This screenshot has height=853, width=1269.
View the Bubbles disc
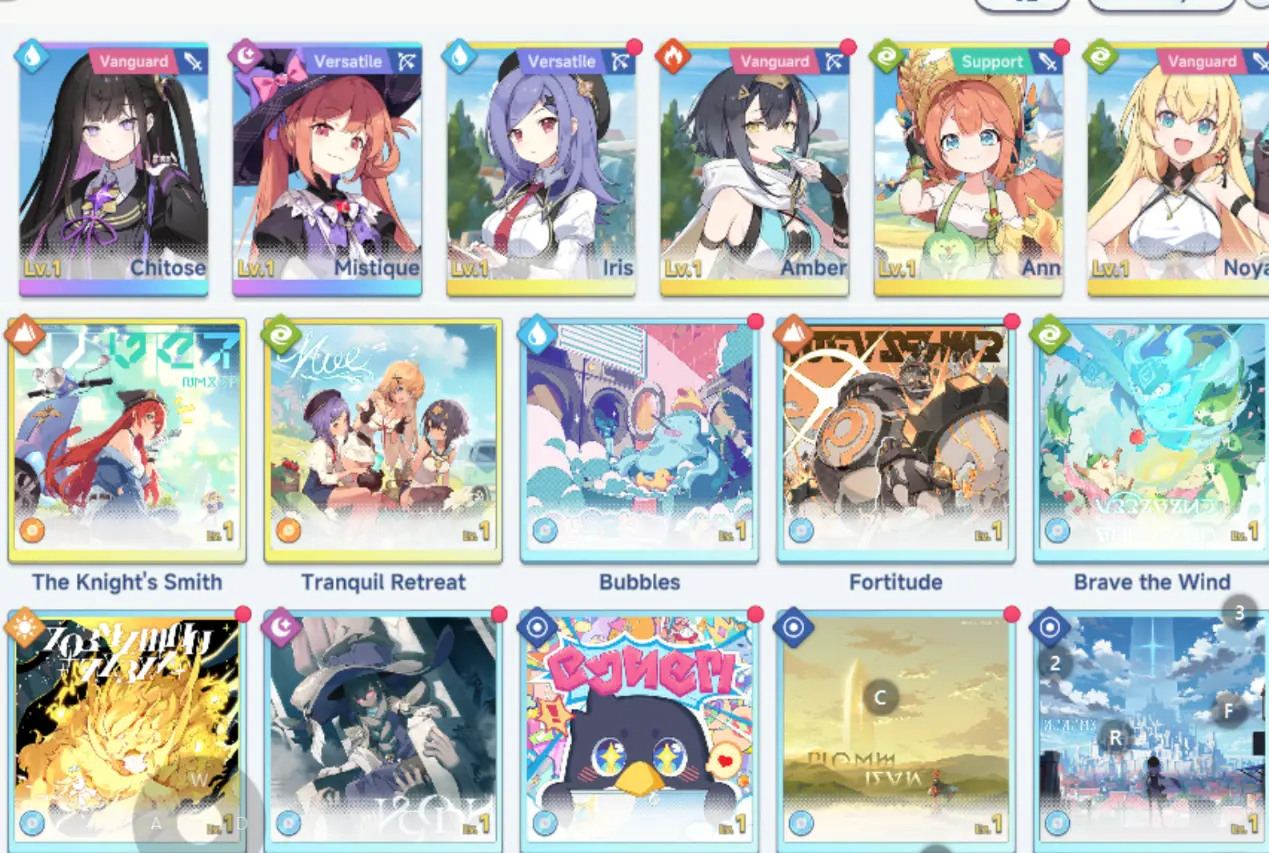point(639,440)
